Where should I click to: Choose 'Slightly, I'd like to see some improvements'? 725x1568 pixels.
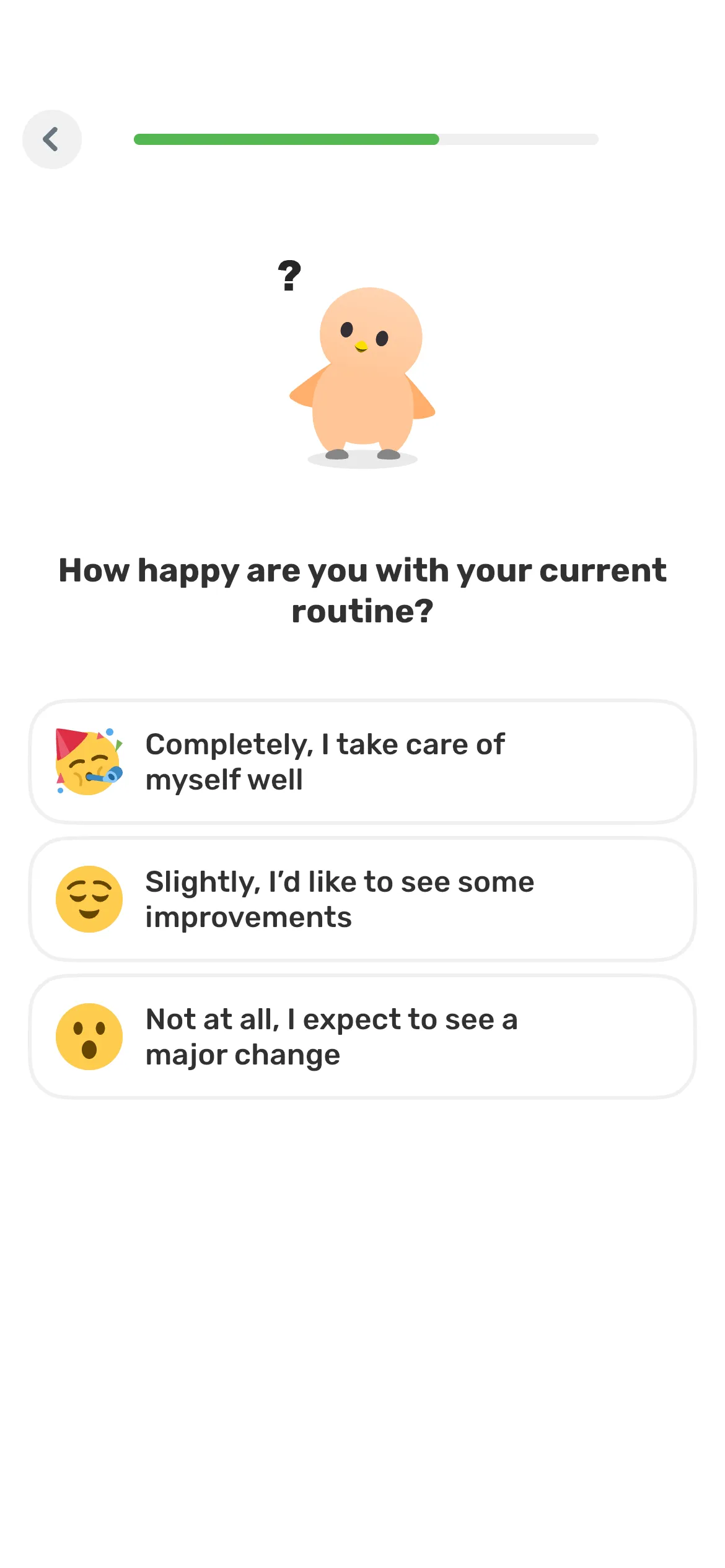pyautogui.click(x=362, y=899)
